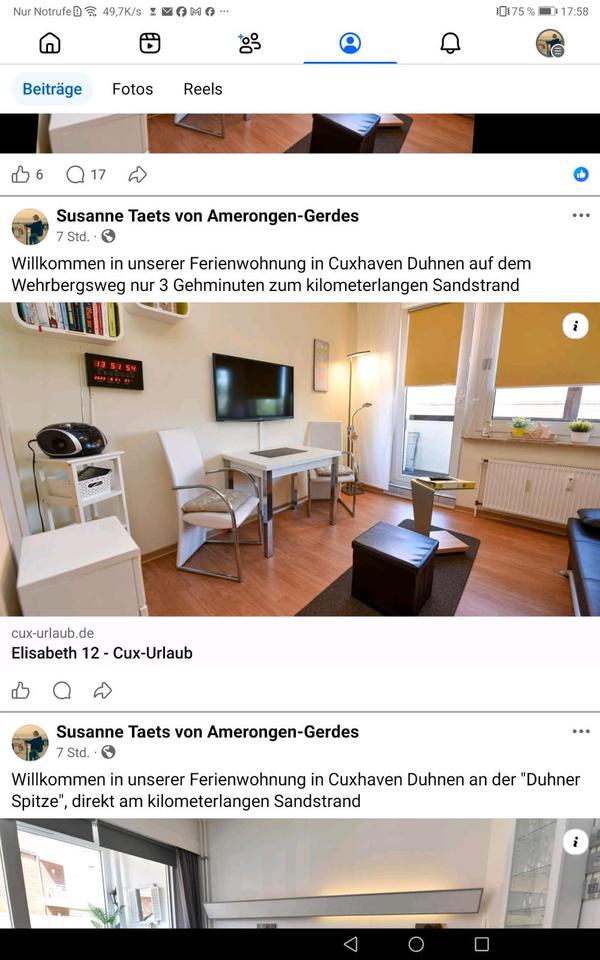
Task: Share the Elisabeth 12 post
Action: (x=102, y=690)
